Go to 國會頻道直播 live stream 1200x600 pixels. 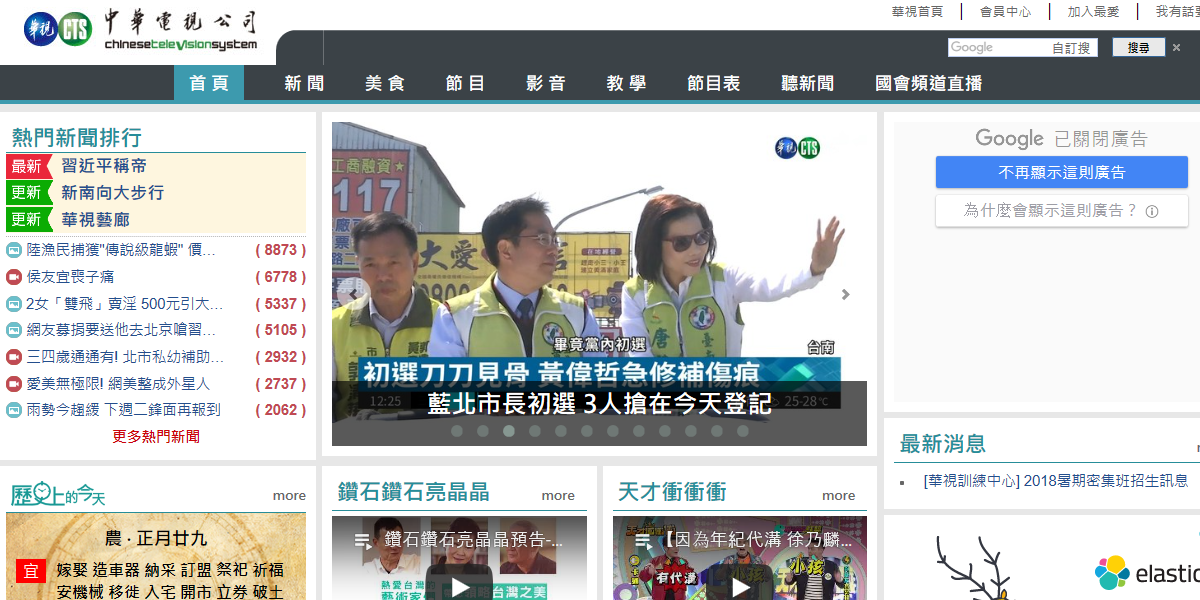[x=928, y=84]
